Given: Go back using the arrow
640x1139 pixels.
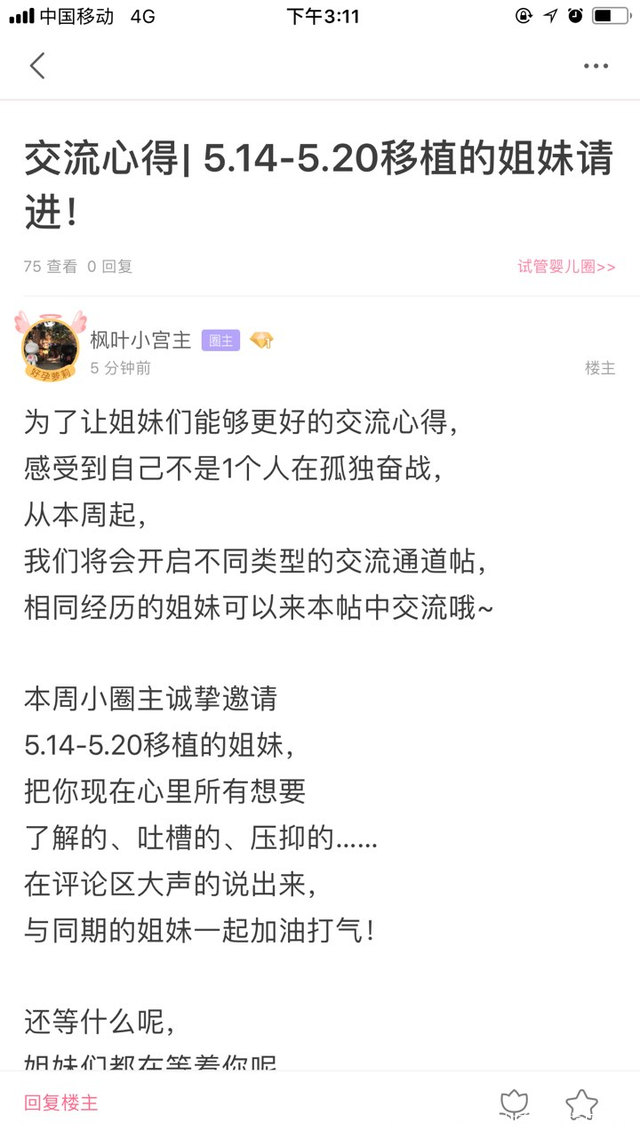Looking at the screenshot, I should 38,66.
